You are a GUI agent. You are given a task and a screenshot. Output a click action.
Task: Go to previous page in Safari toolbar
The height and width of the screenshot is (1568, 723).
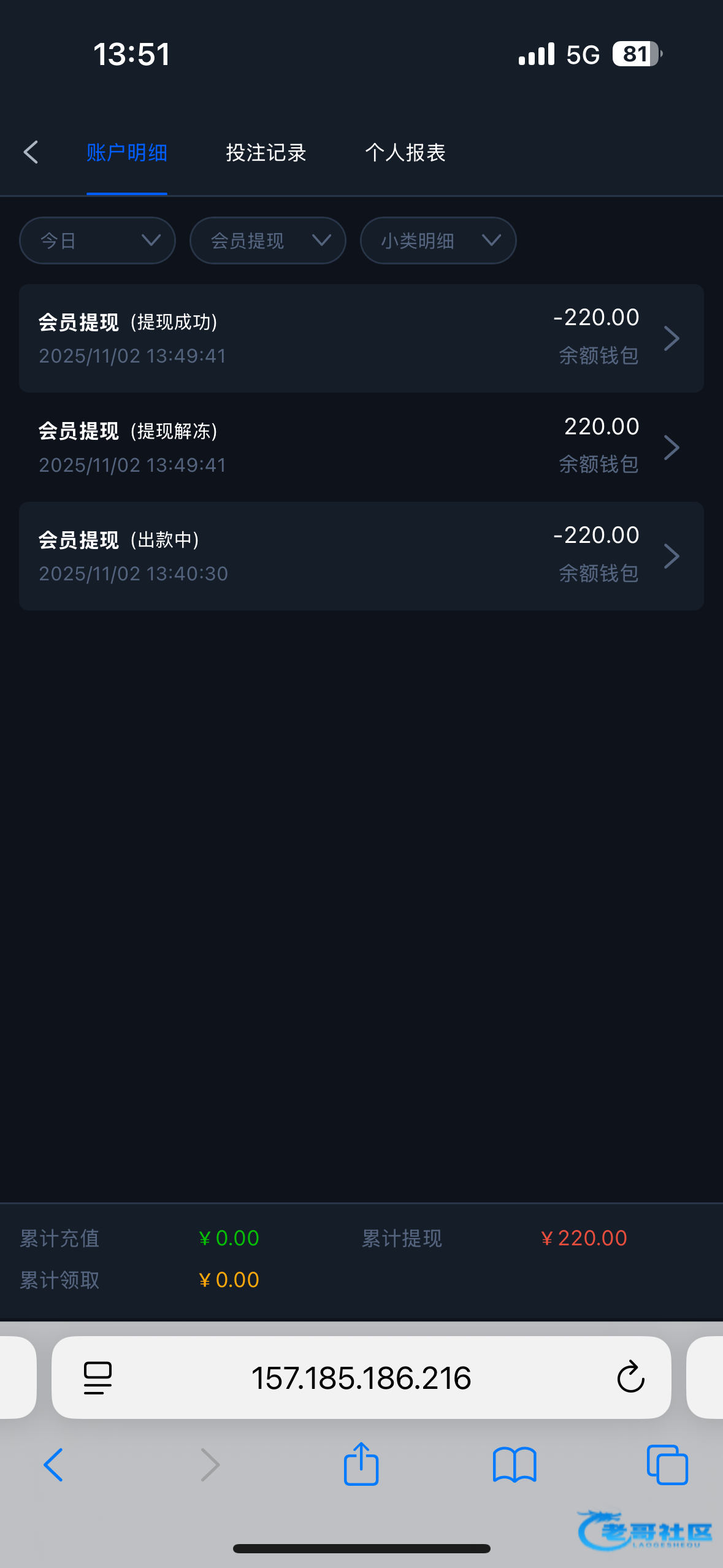pyautogui.click(x=53, y=1465)
